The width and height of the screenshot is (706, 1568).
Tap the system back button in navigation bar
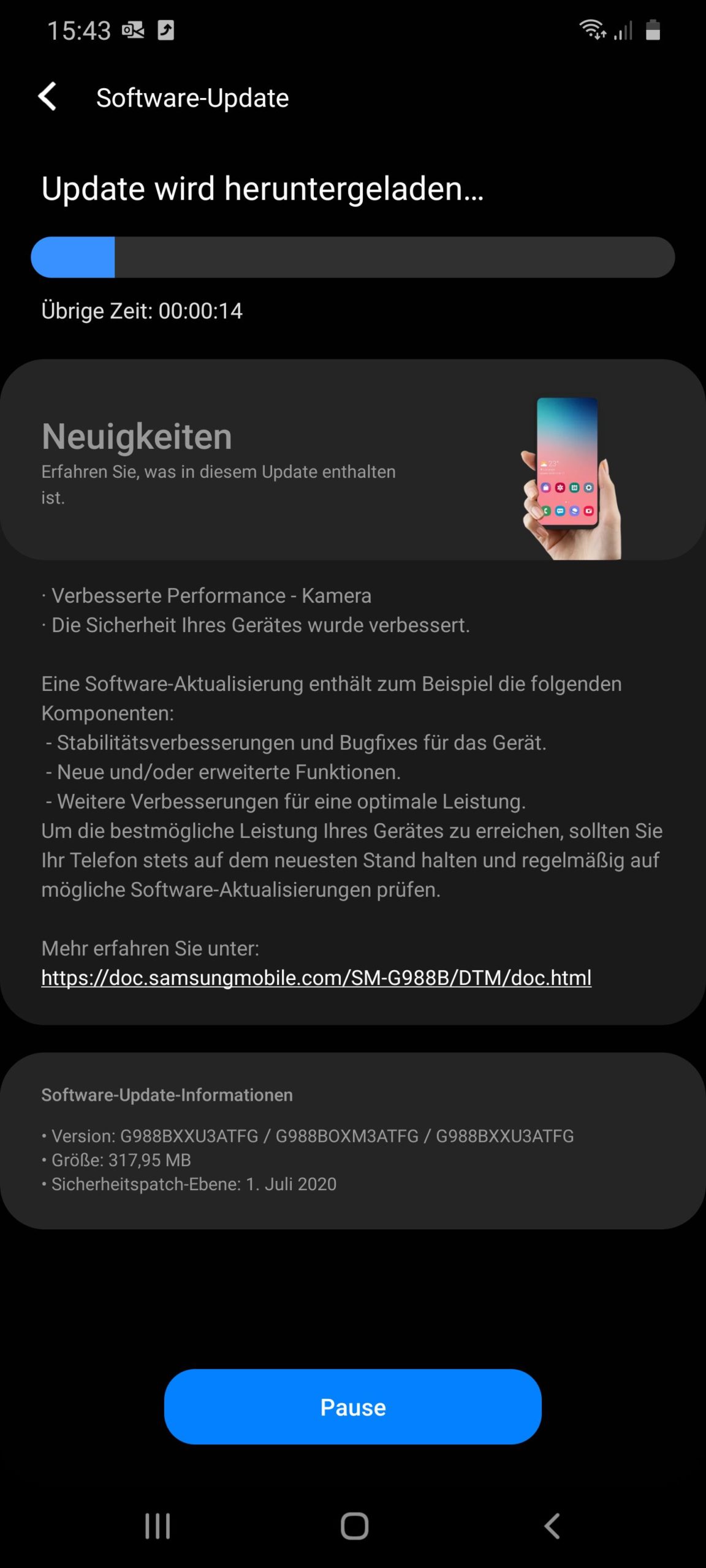552,1526
